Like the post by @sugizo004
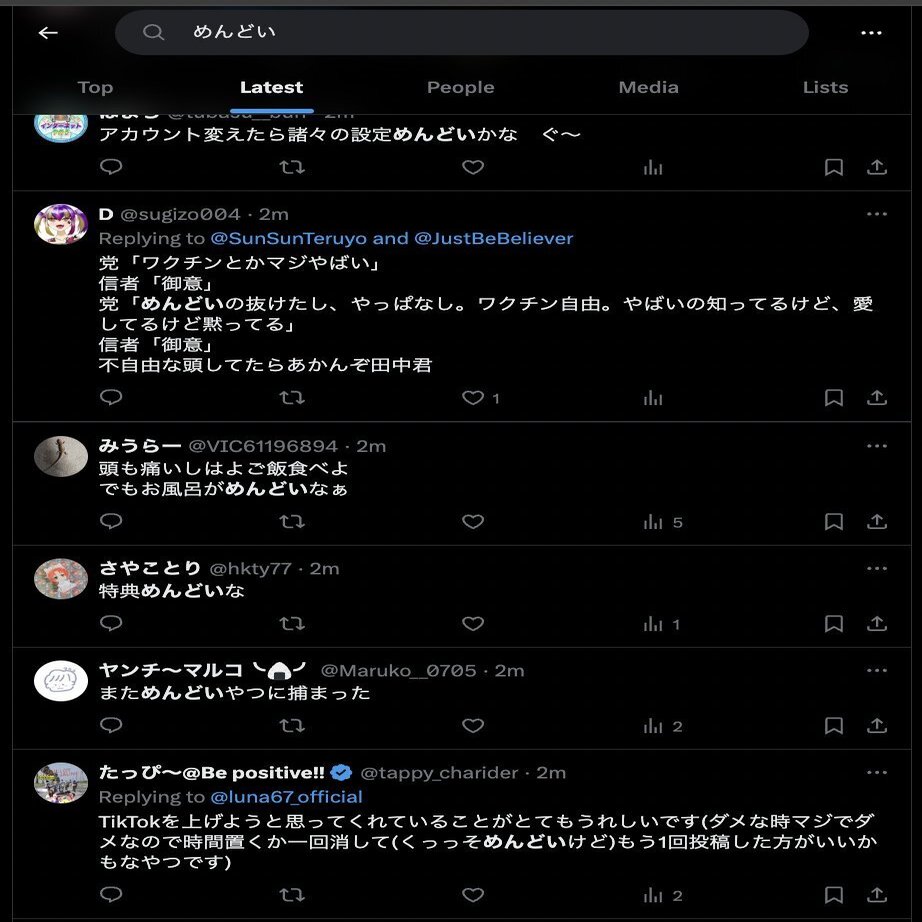The image size is (922, 922). click(473, 398)
